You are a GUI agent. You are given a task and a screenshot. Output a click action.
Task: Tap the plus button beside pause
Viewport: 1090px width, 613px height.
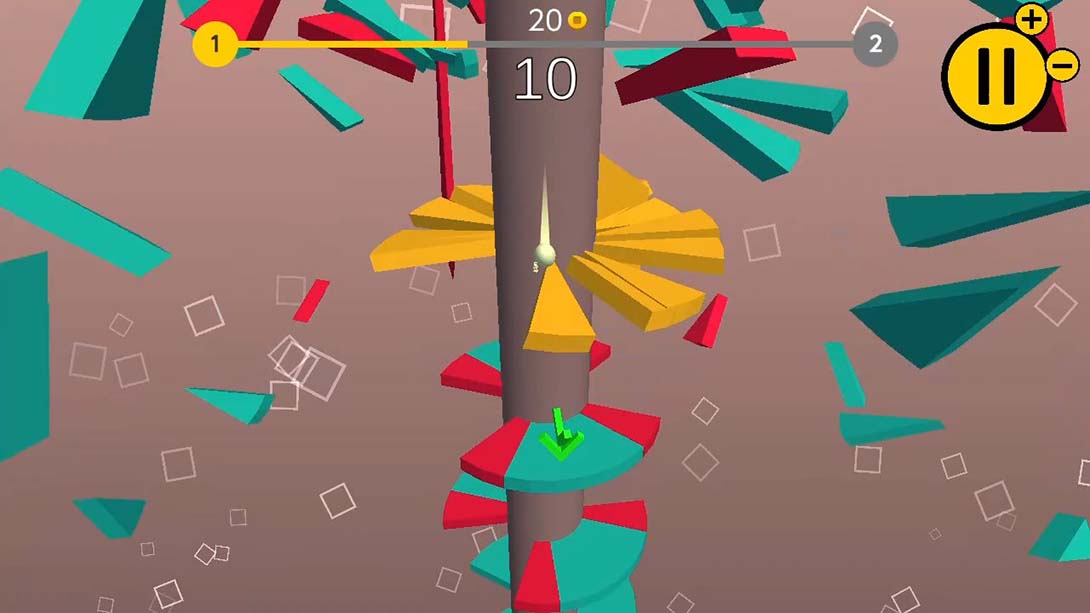tap(1031, 18)
